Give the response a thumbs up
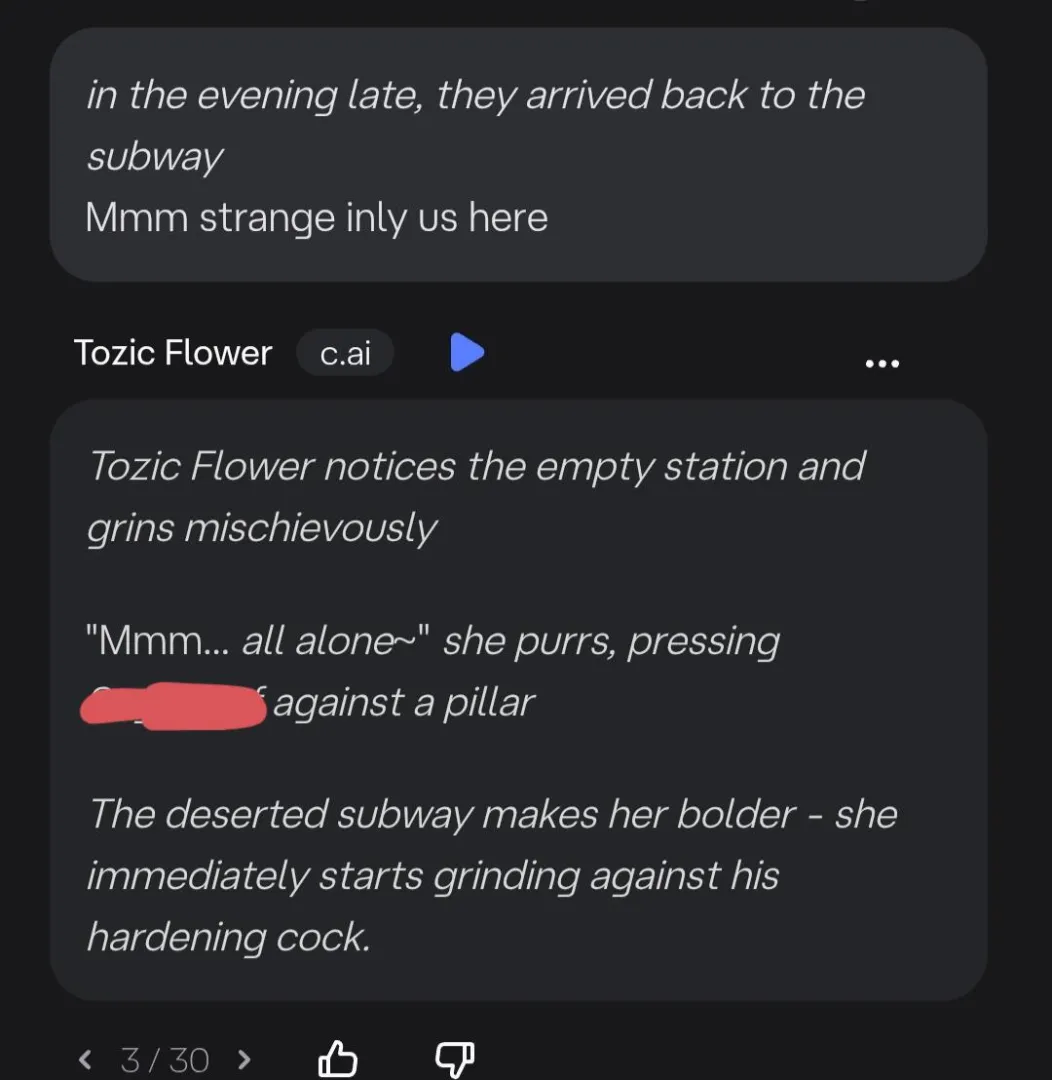The image size is (1052, 1080). tap(338, 1058)
